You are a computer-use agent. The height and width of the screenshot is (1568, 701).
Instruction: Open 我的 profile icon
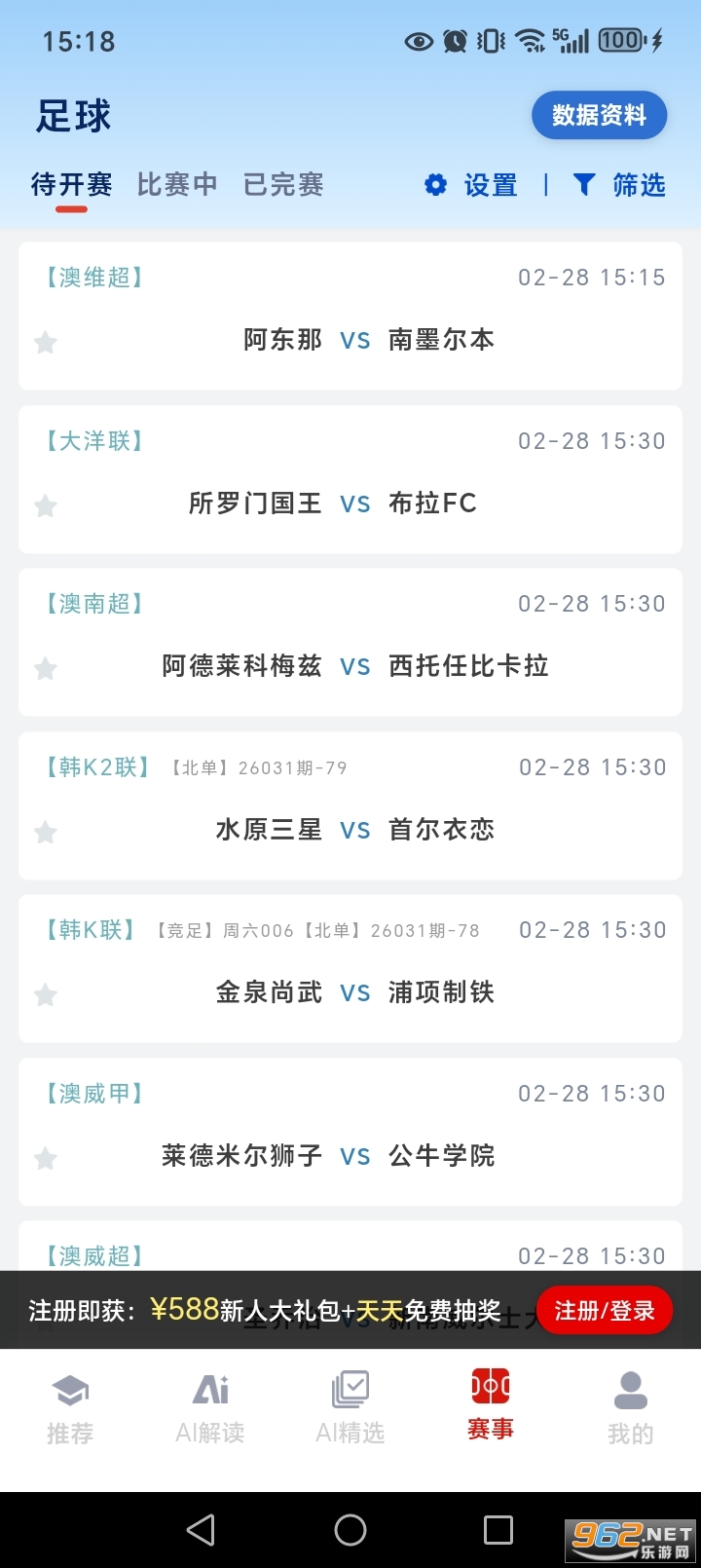click(x=631, y=1387)
